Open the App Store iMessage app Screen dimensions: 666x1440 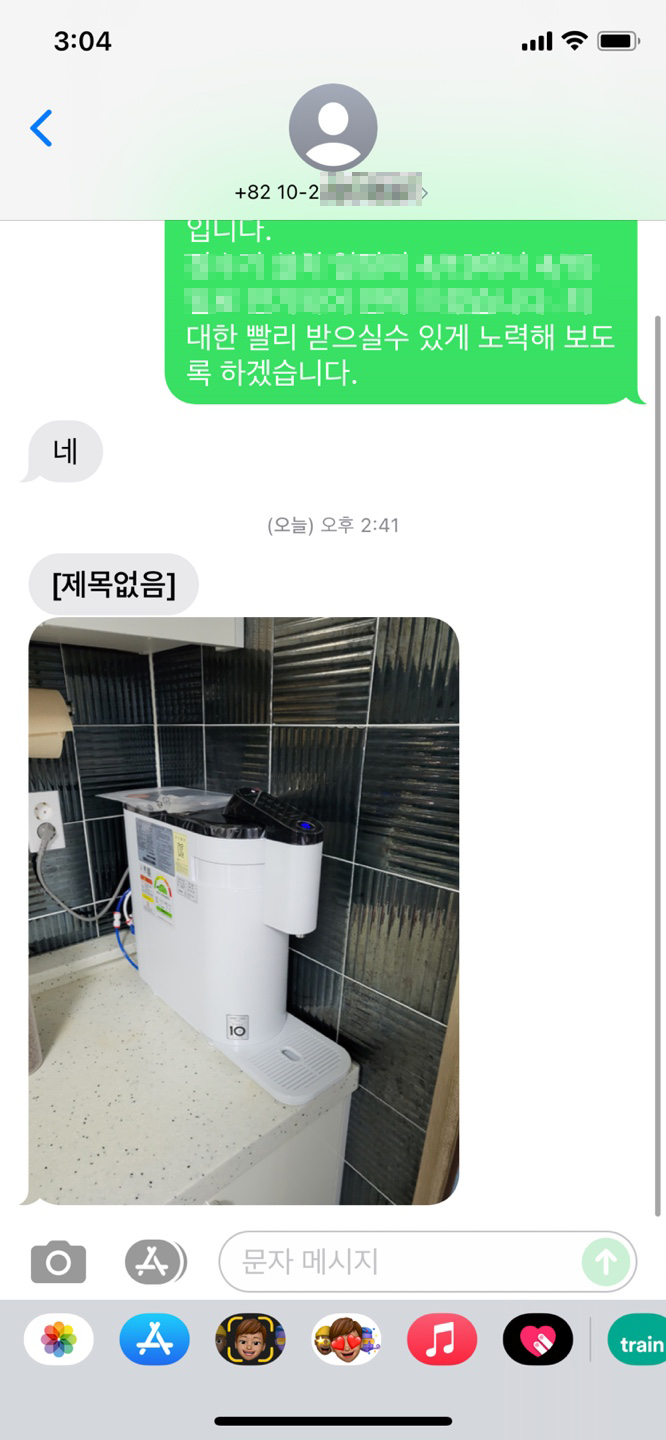(154, 1340)
